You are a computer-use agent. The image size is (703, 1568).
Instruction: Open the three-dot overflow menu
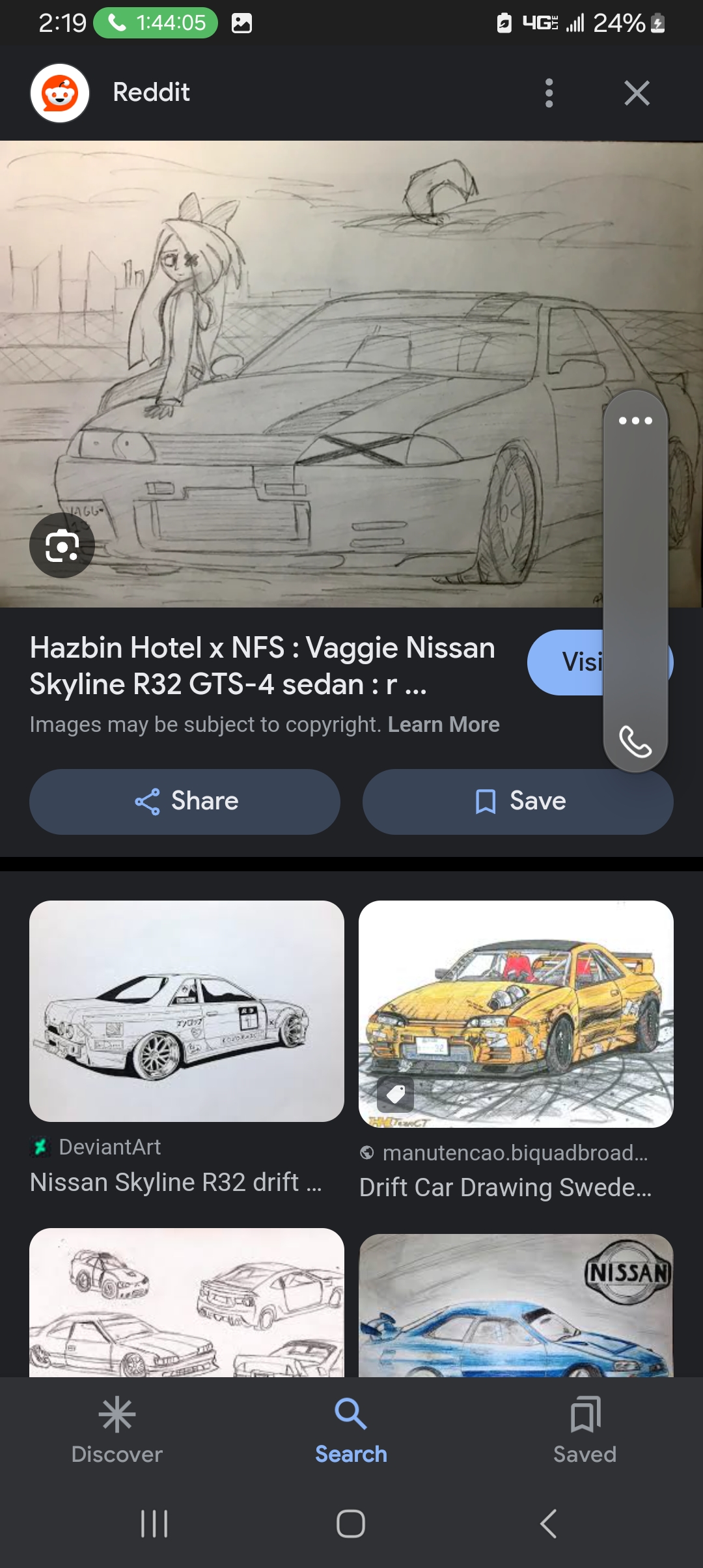point(549,93)
